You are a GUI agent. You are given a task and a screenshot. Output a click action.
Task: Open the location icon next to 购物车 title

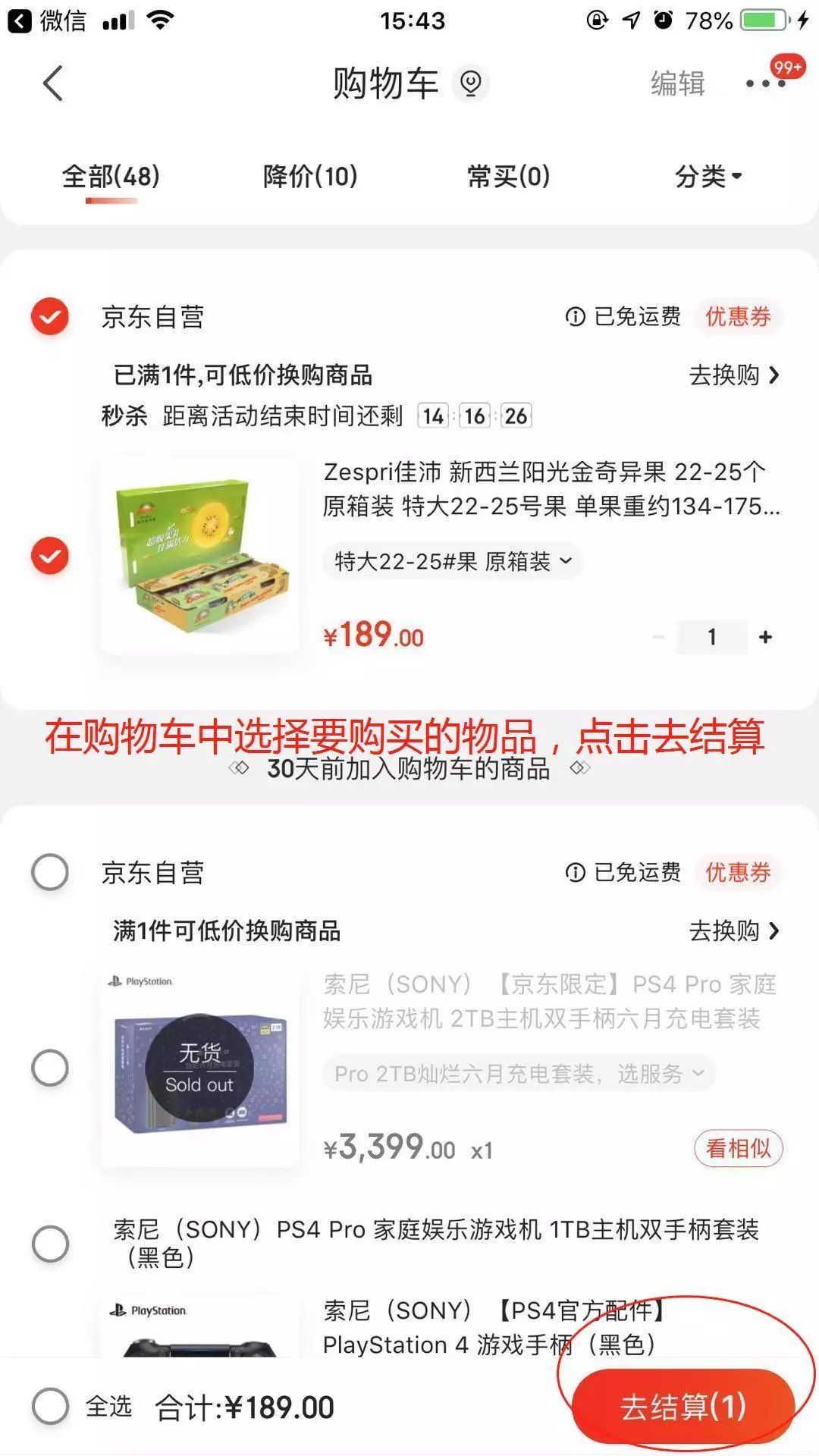(470, 85)
